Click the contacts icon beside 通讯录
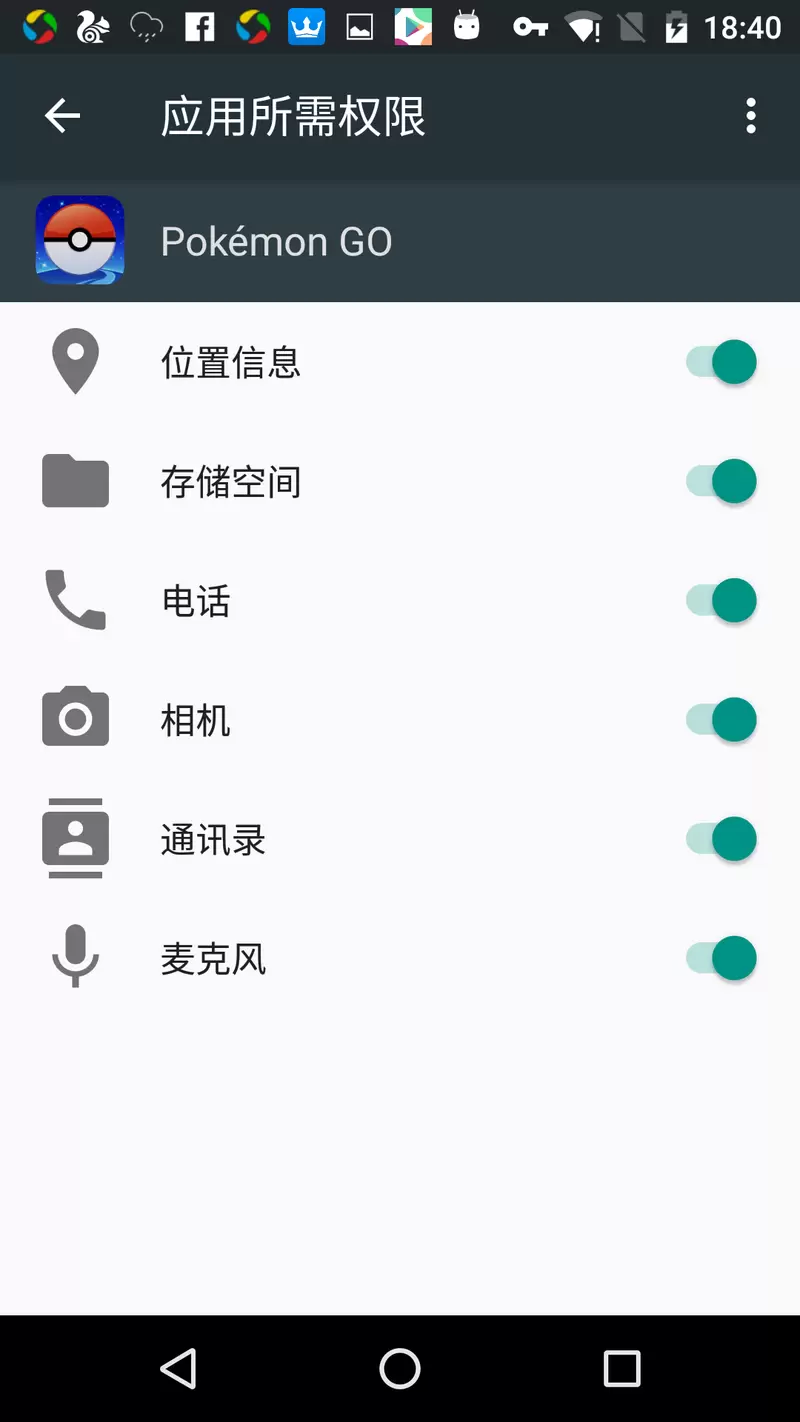The image size is (800, 1422). 75,838
